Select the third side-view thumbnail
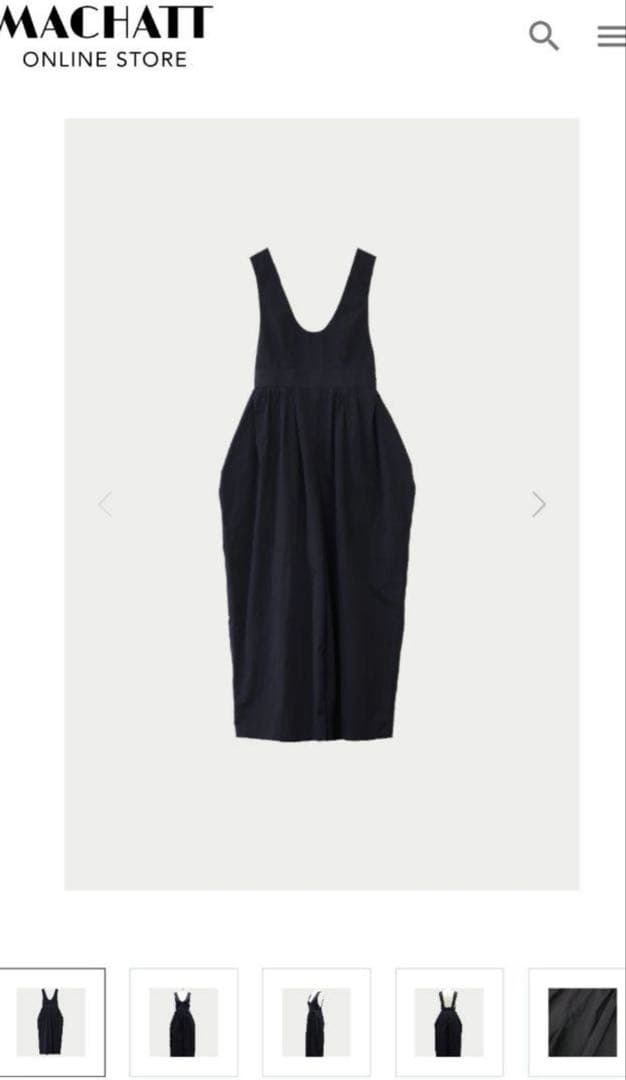Screen dimensions: 626x1080 click(x=316, y=1021)
